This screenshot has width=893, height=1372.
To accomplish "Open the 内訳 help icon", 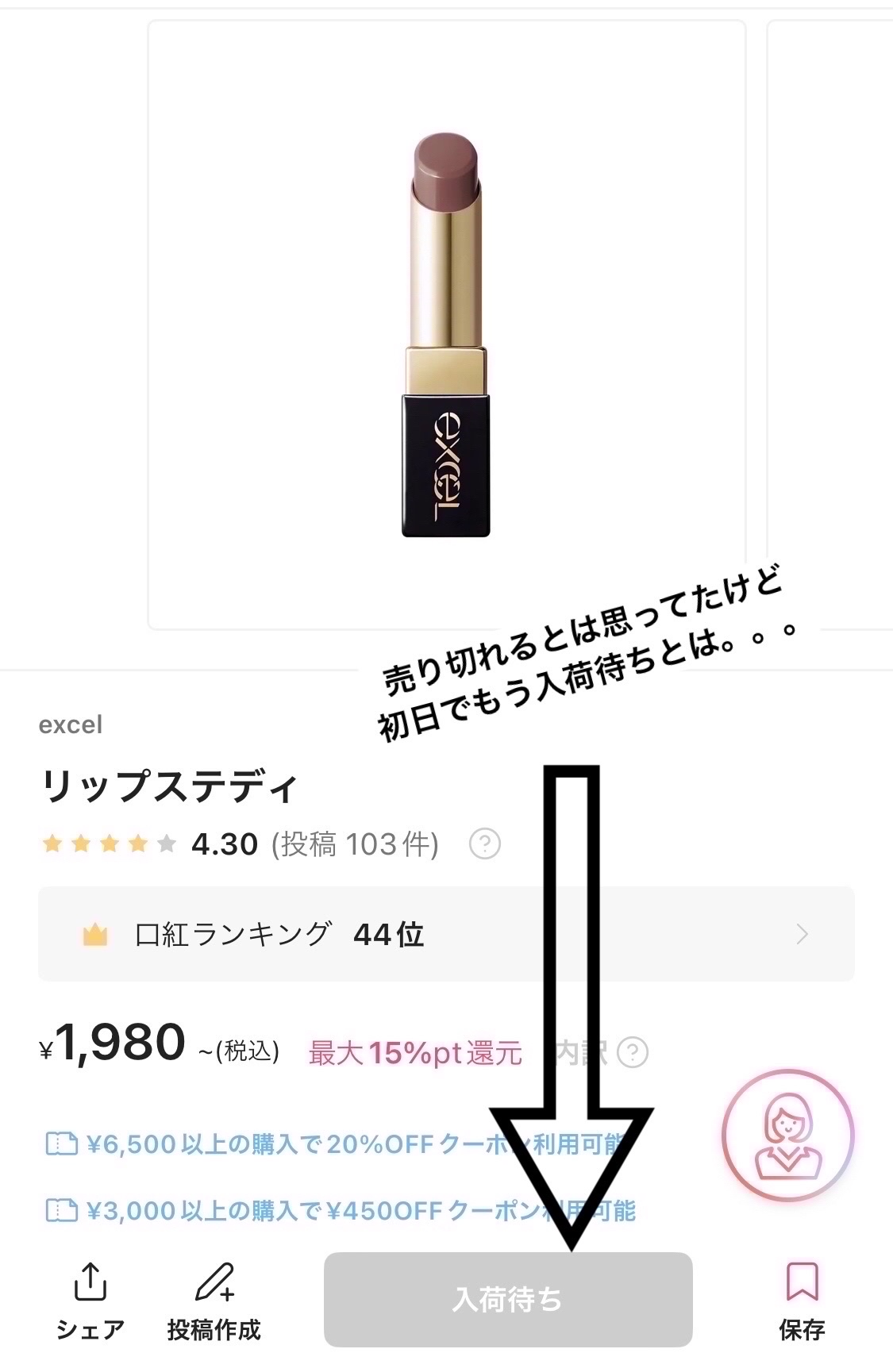I will pyautogui.click(x=633, y=1053).
